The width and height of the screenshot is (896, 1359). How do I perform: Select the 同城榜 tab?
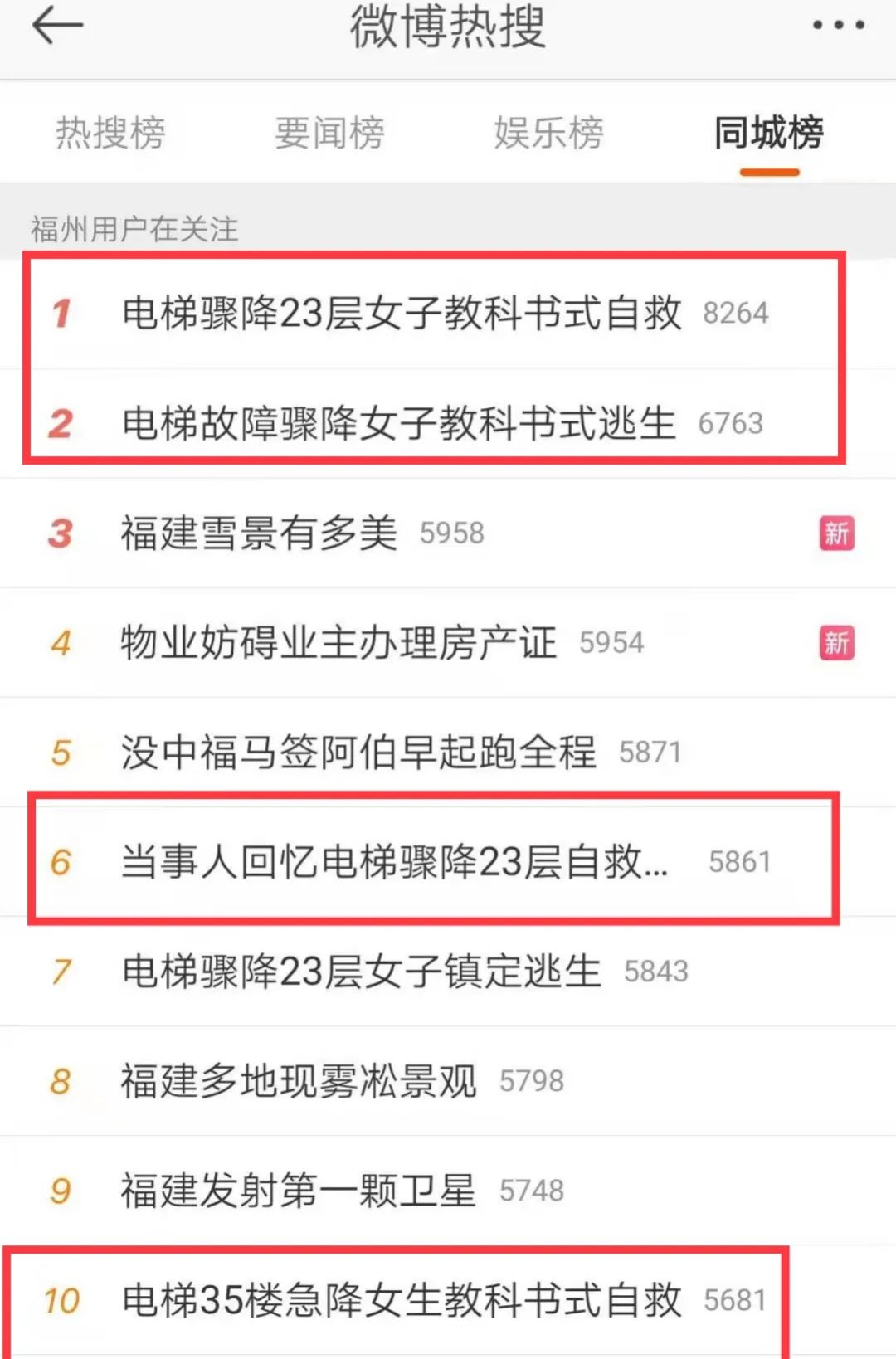(x=768, y=133)
